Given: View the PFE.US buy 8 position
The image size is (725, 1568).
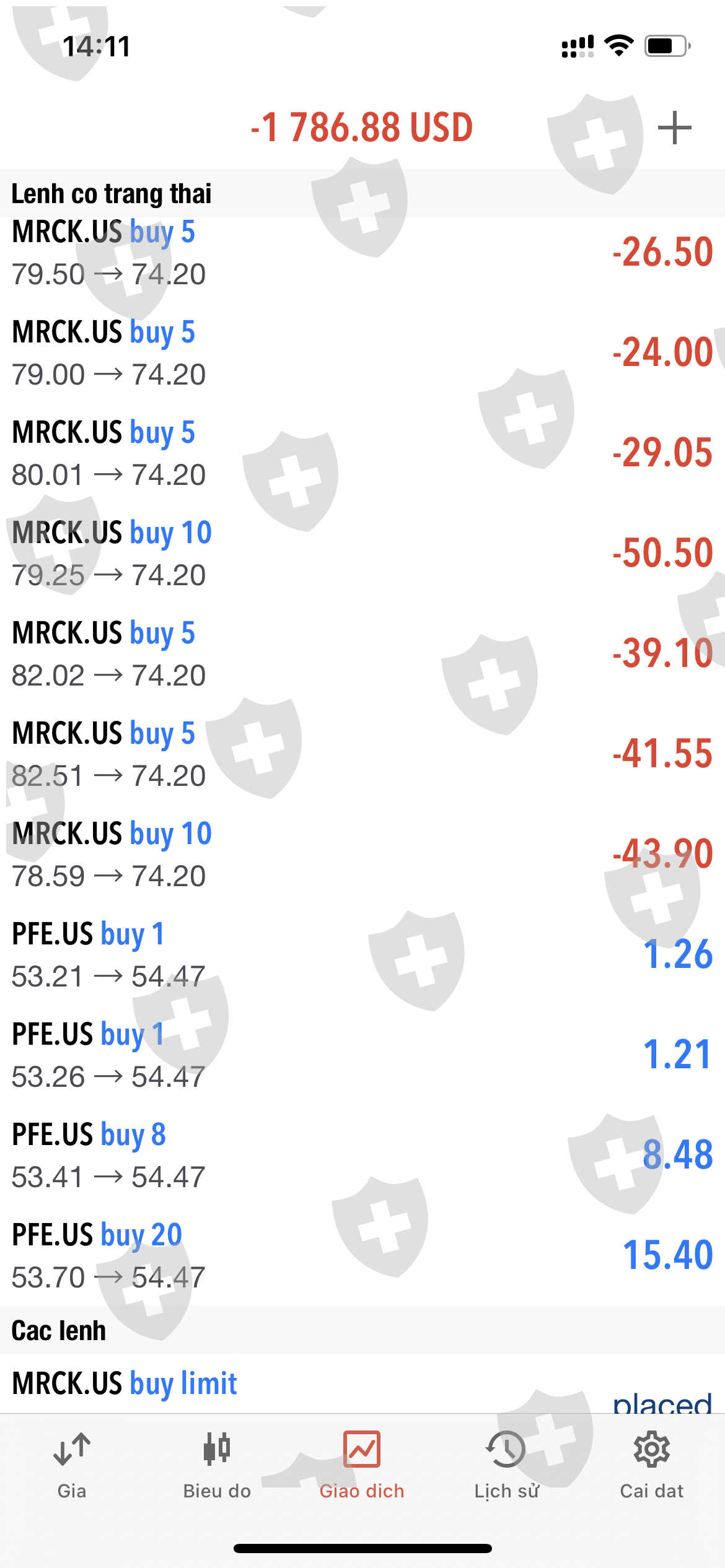Looking at the screenshot, I should (x=362, y=1156).
